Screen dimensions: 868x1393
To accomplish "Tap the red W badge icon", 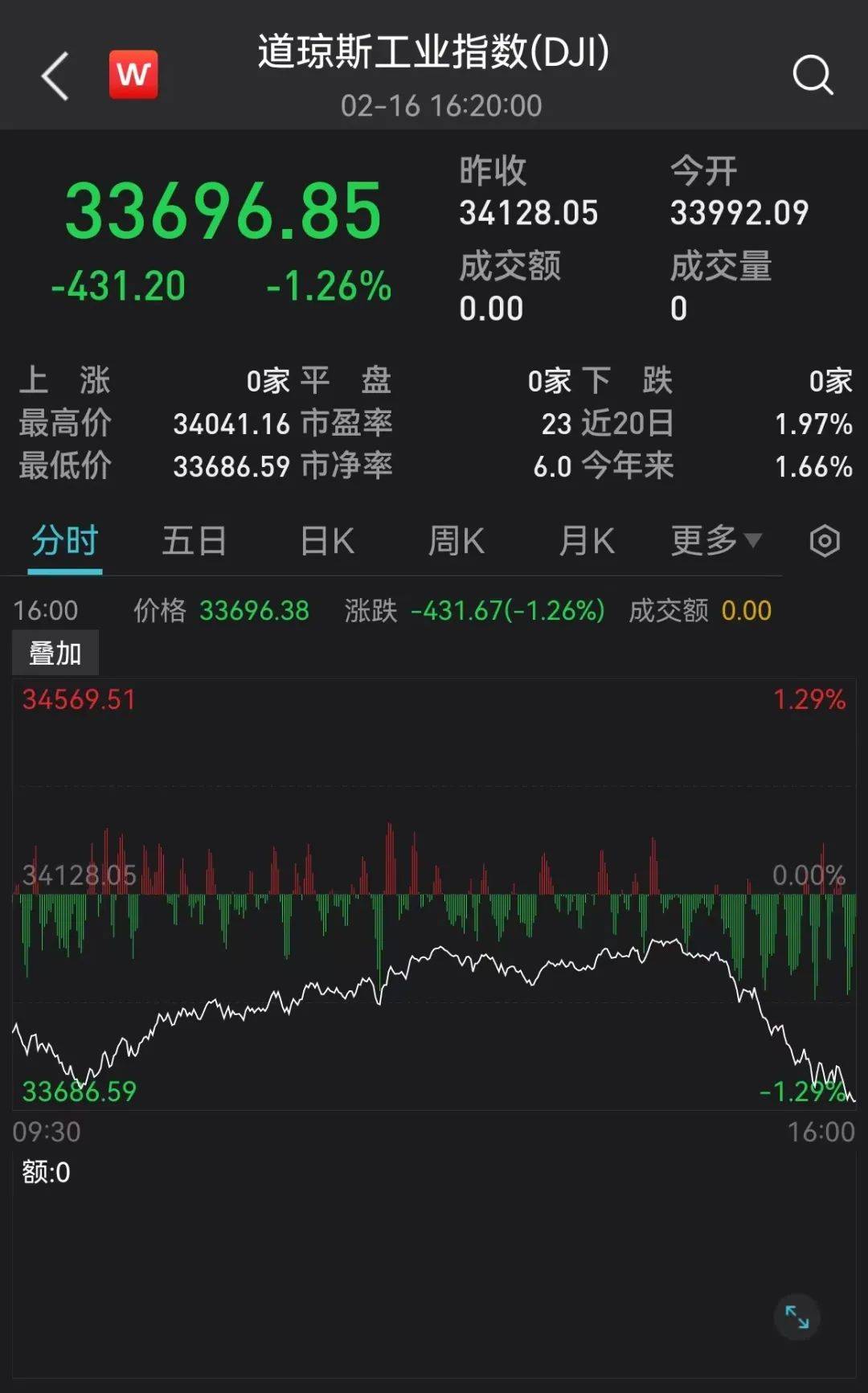I will coord(133,75).
